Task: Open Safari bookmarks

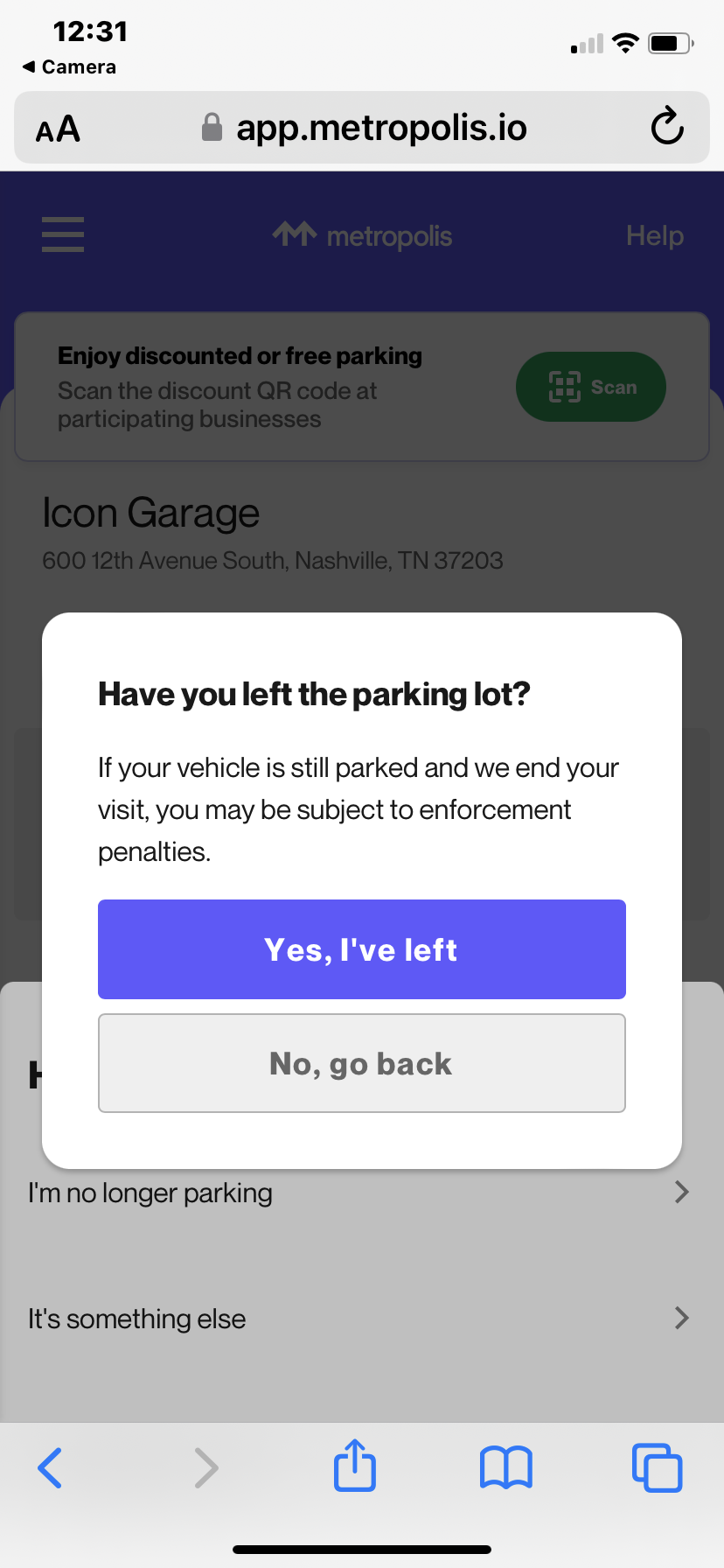Action: coord(506,1467)
